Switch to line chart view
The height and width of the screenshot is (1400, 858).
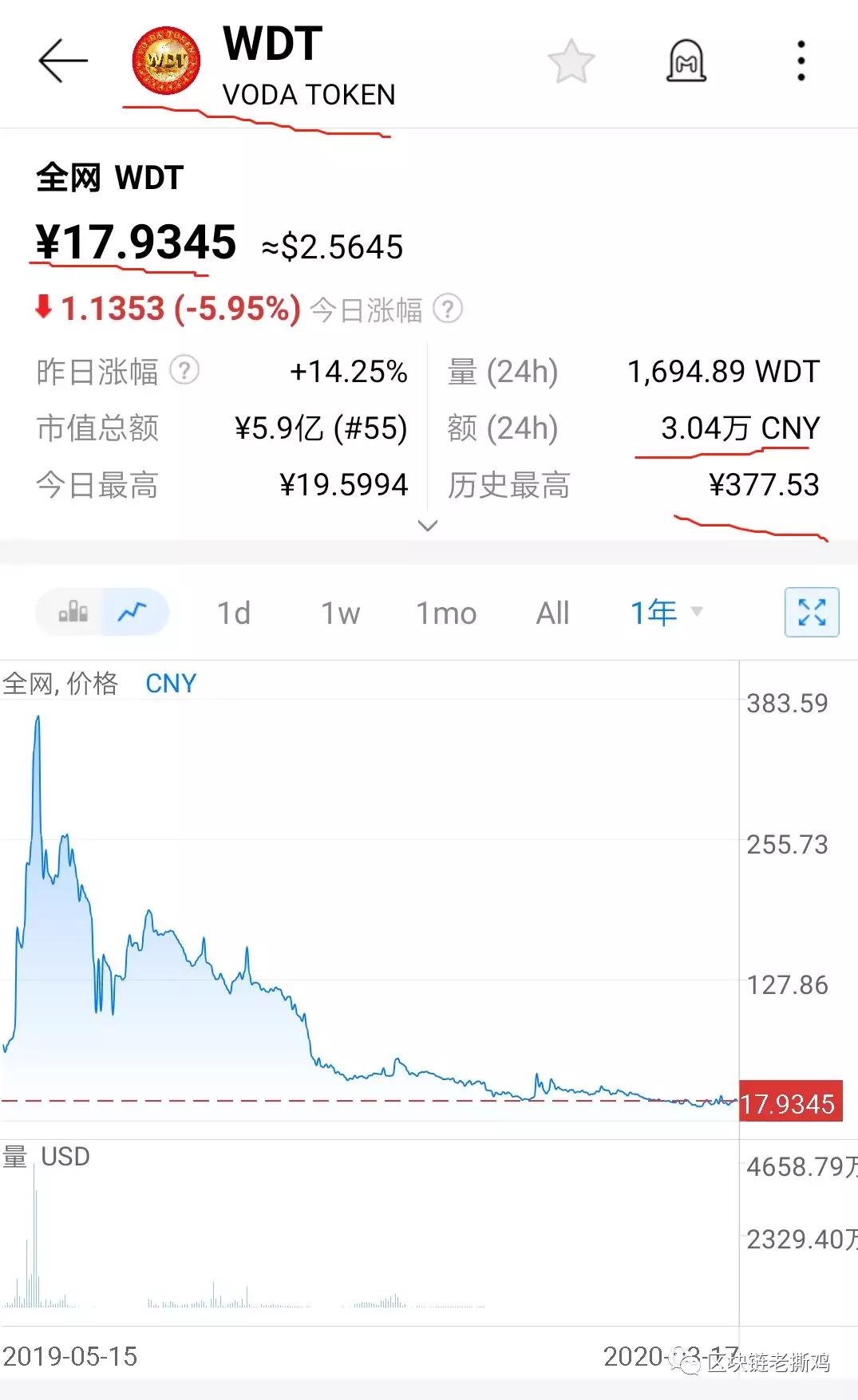click(133, 612)
